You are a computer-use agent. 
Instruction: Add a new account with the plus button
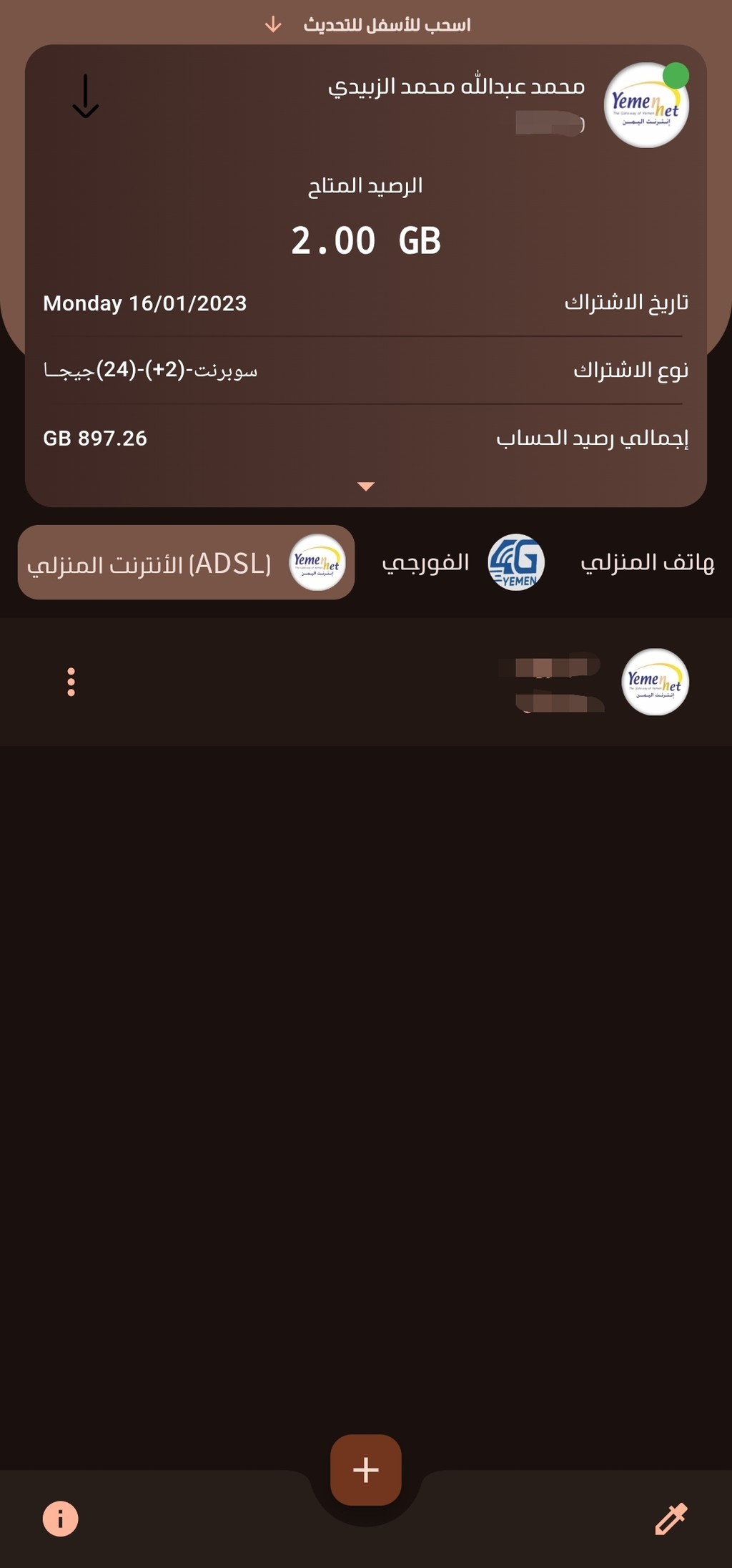[366, 1470]
